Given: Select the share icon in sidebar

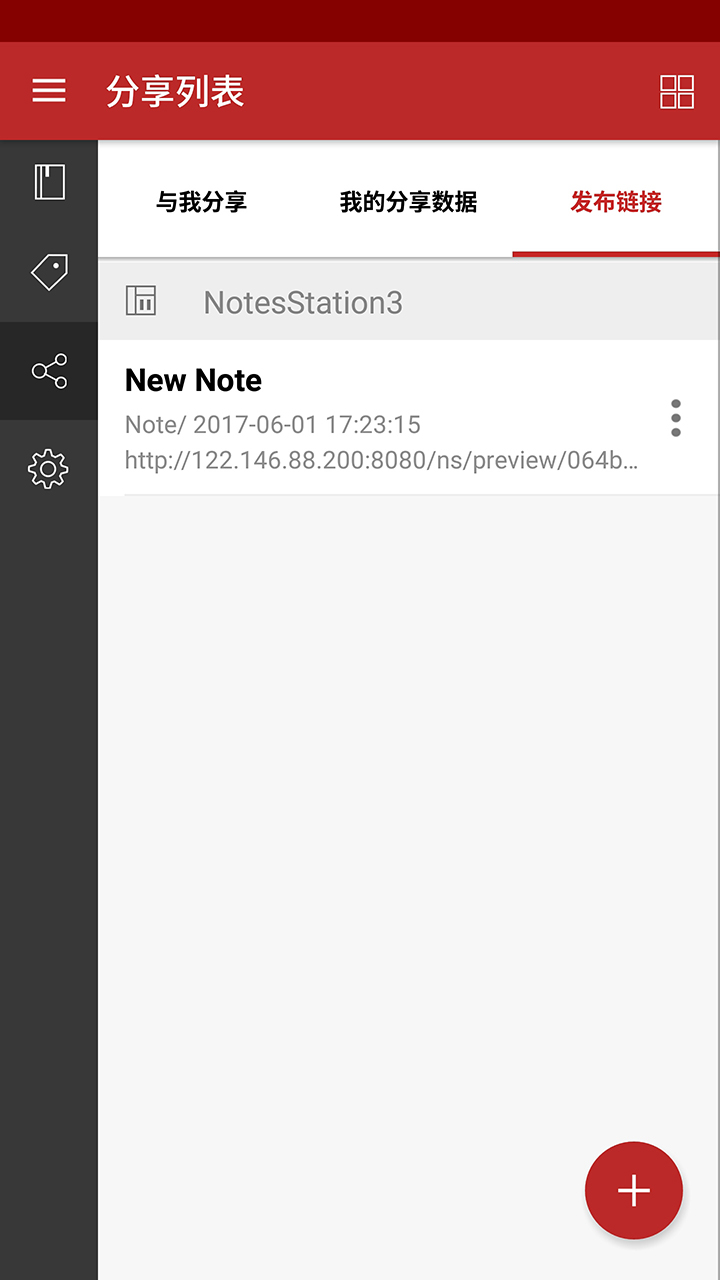Looking at the screenshot, I should [48, 371].
